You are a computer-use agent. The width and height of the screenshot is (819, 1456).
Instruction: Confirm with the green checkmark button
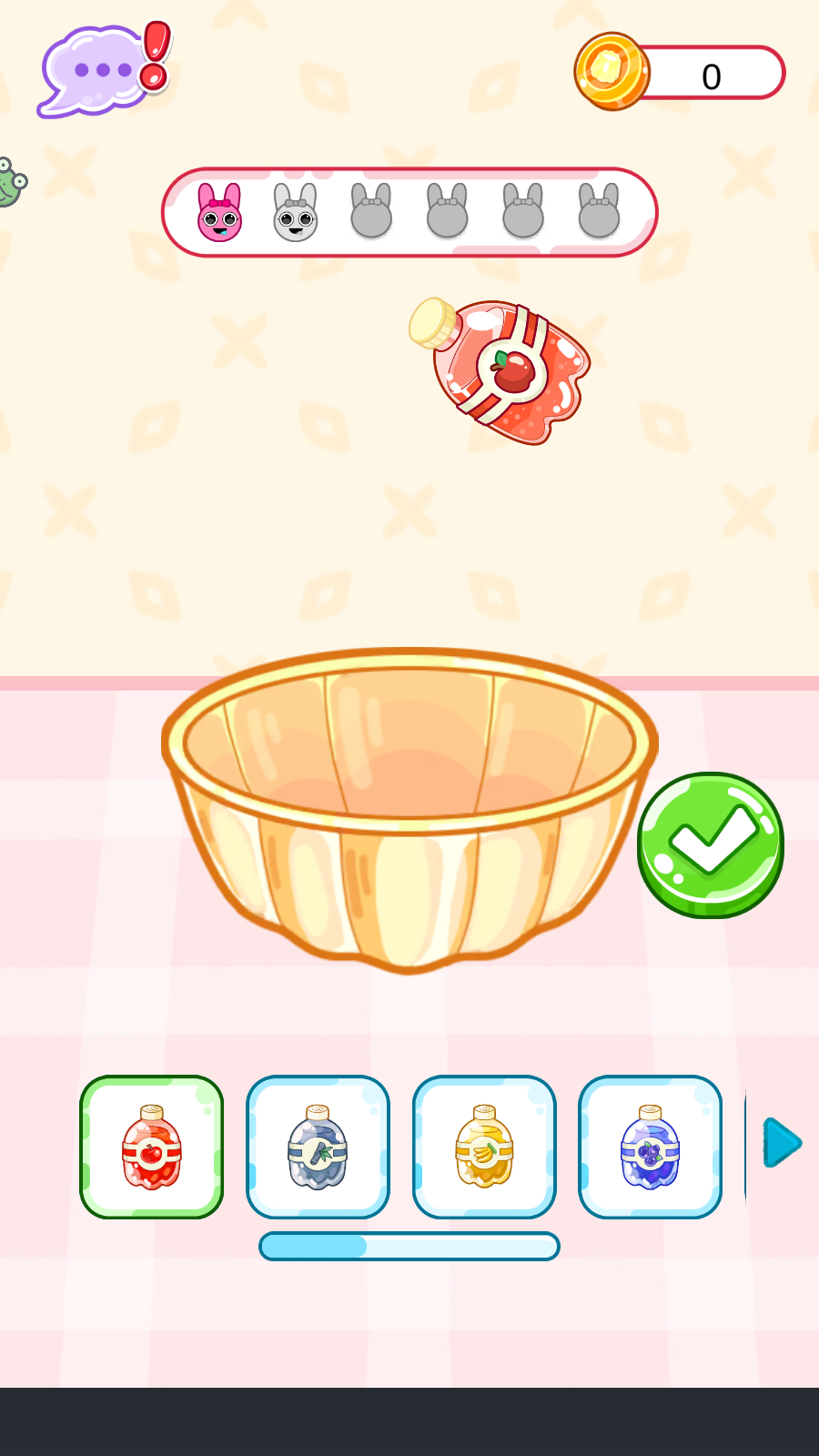[710, 844]
